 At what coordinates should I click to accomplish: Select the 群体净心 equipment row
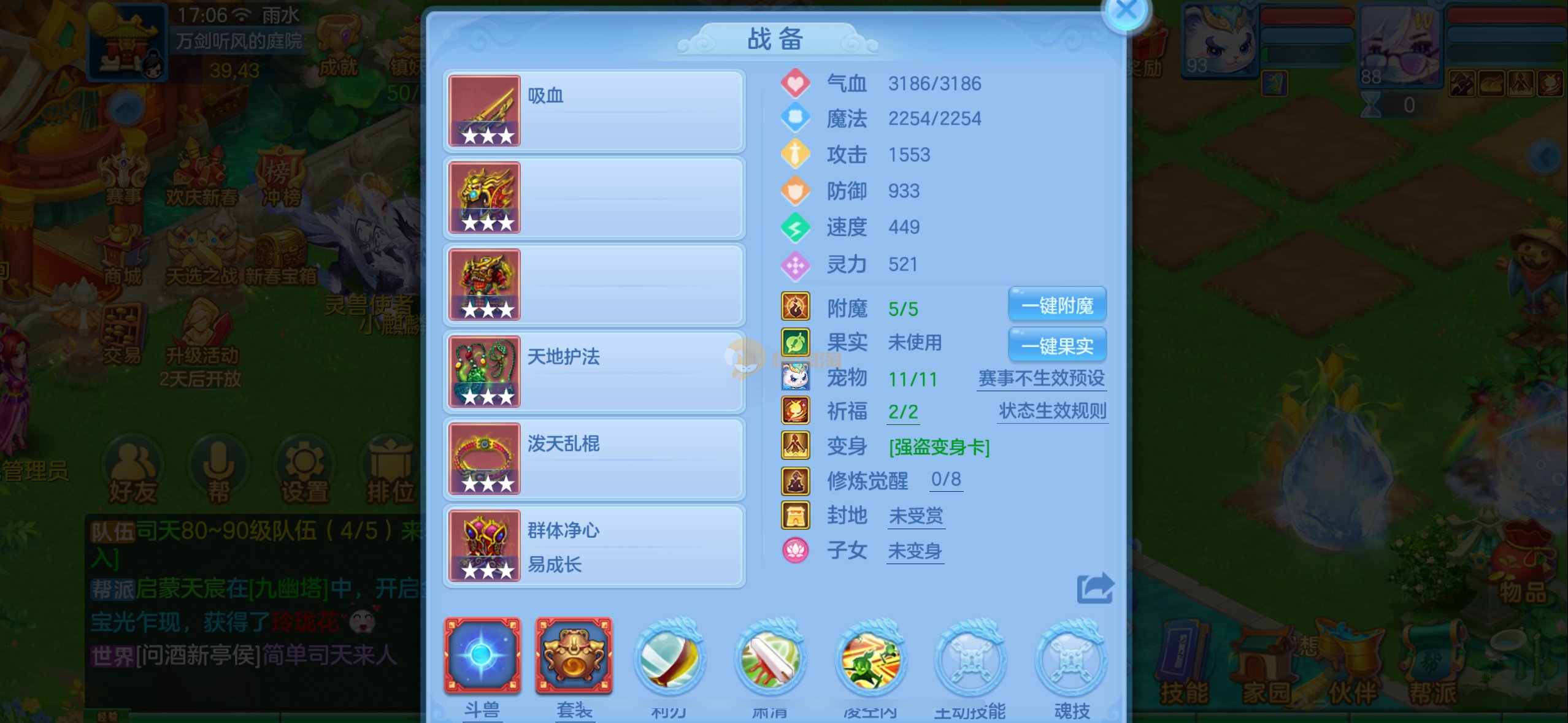pos(594,546)
